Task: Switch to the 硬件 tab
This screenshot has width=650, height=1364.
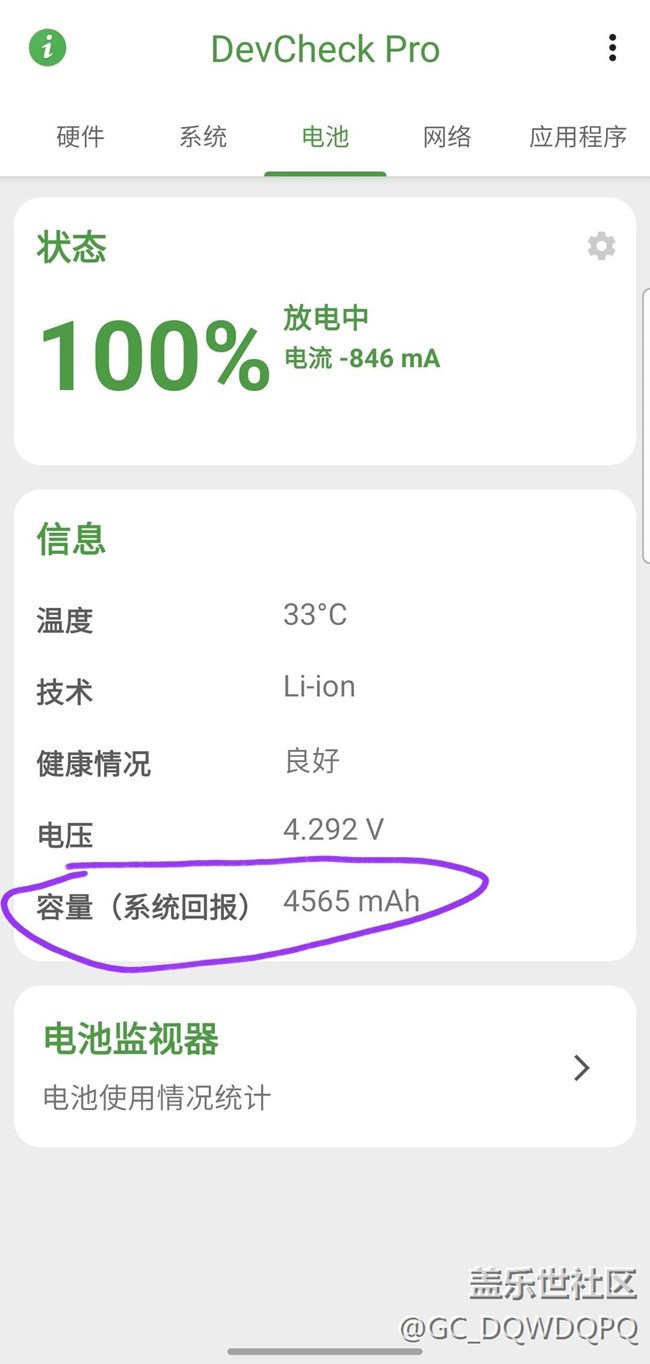Action: tap(80, 137)
